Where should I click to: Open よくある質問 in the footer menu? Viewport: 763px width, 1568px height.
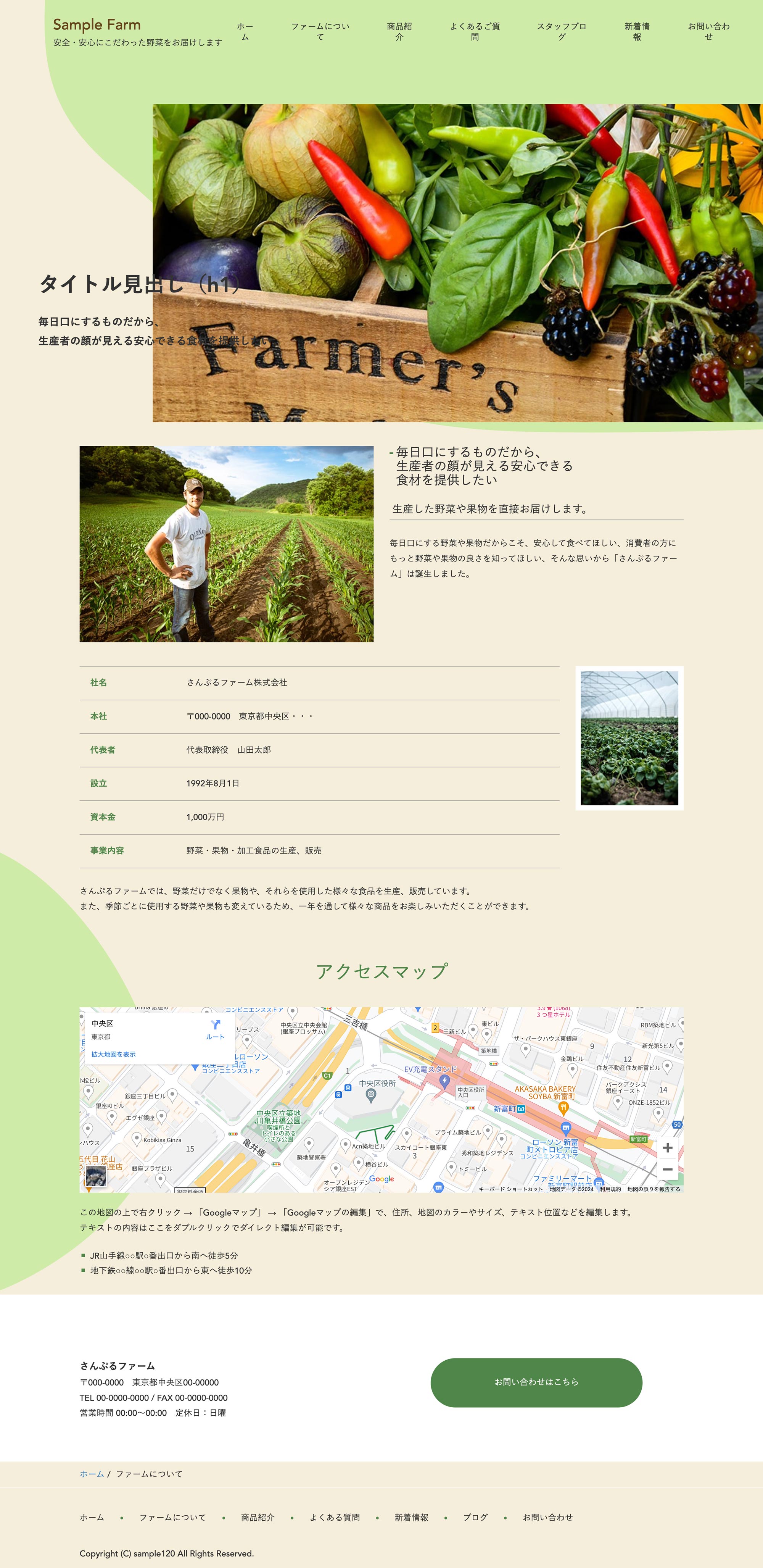pyautogui.click(x=335, y=1517)
